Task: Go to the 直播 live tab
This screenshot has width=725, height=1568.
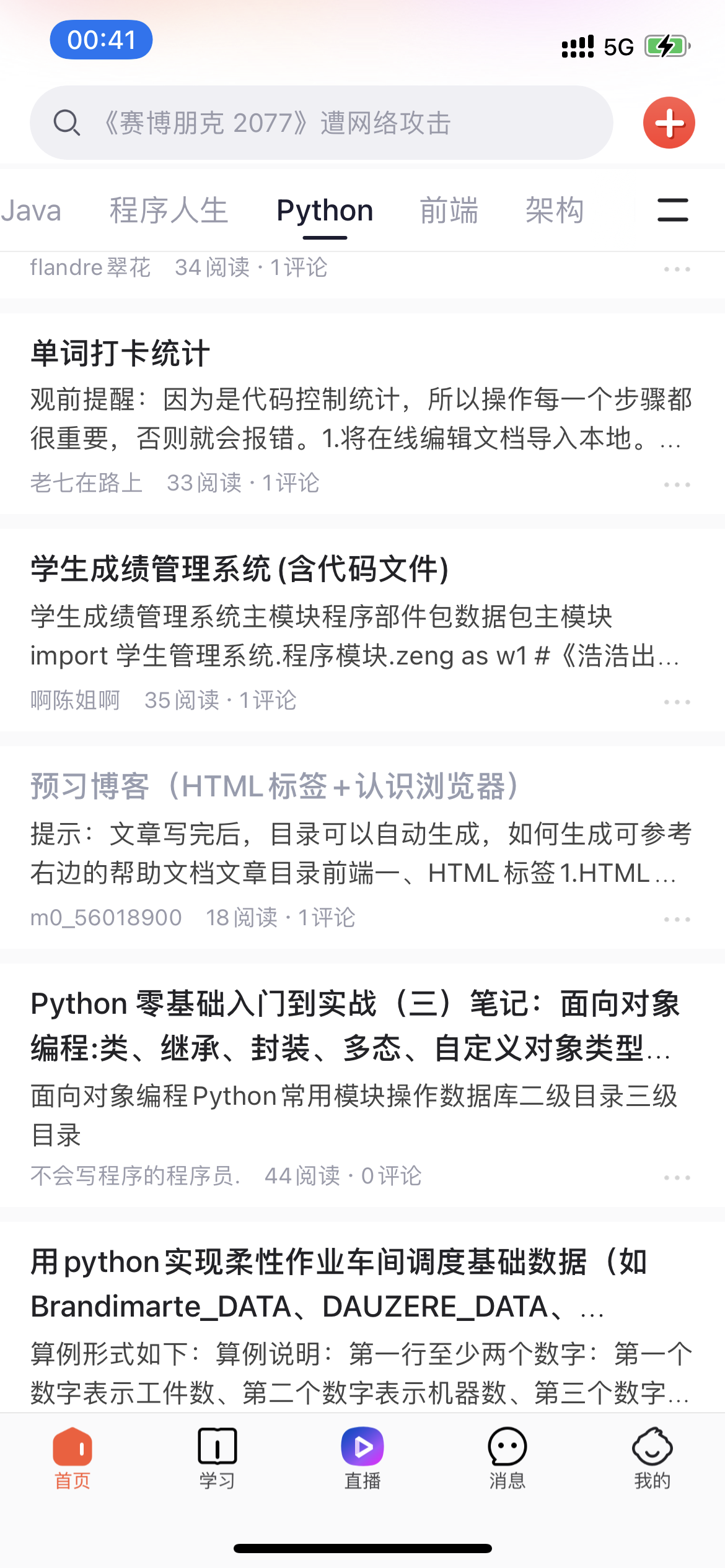Action: pos(362,1458)
